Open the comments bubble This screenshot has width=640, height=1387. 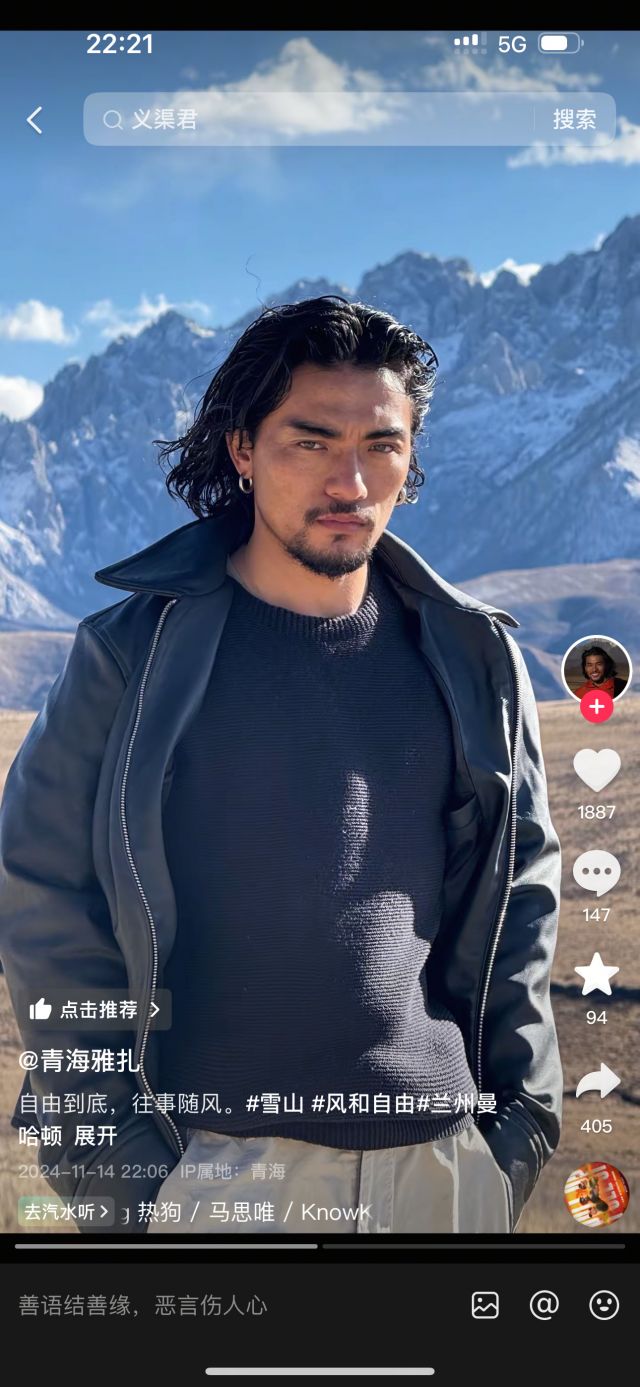597,874
